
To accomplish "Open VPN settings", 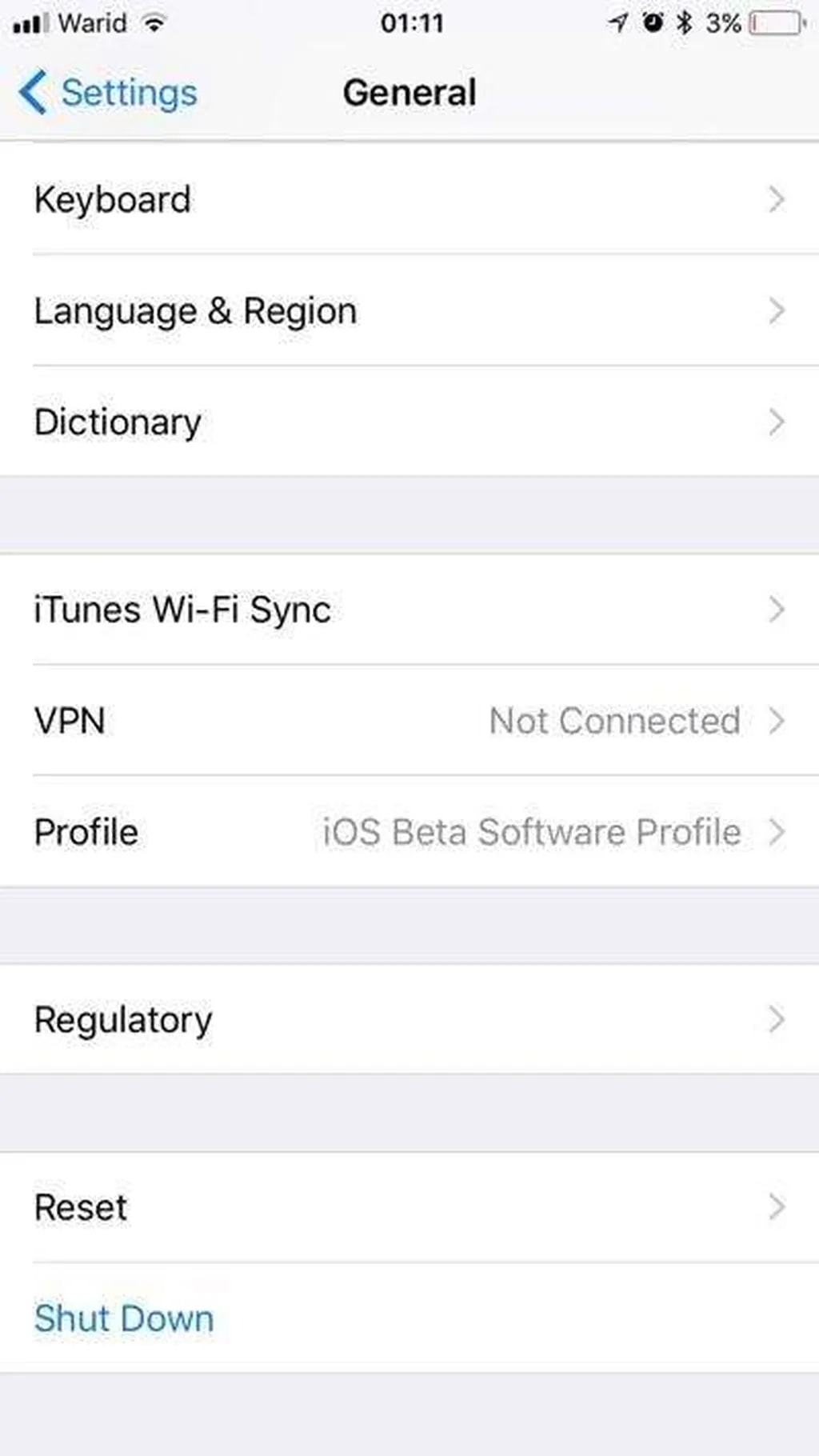I will coord(408,721).
